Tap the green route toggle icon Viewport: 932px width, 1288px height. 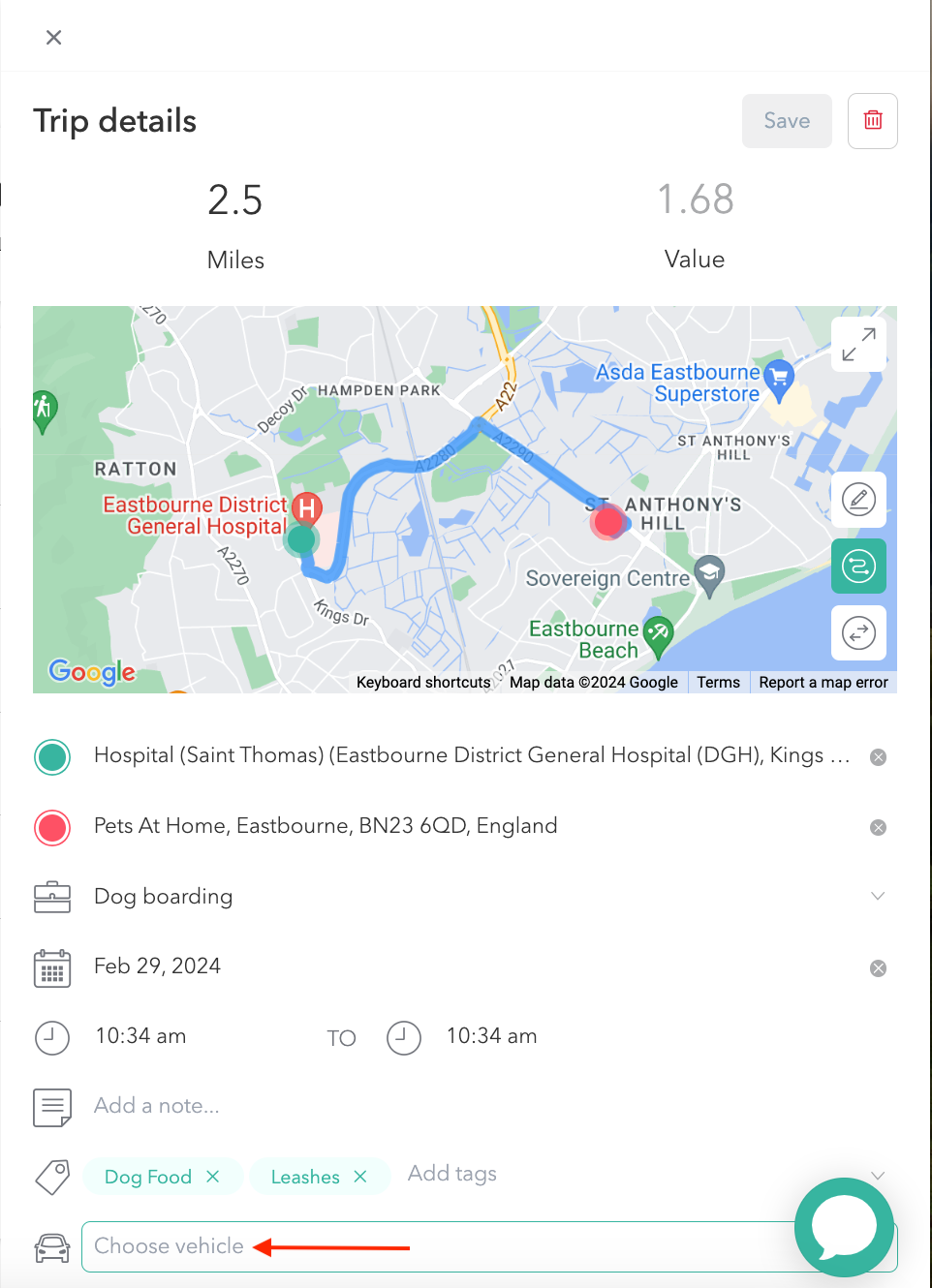[858, 567]
